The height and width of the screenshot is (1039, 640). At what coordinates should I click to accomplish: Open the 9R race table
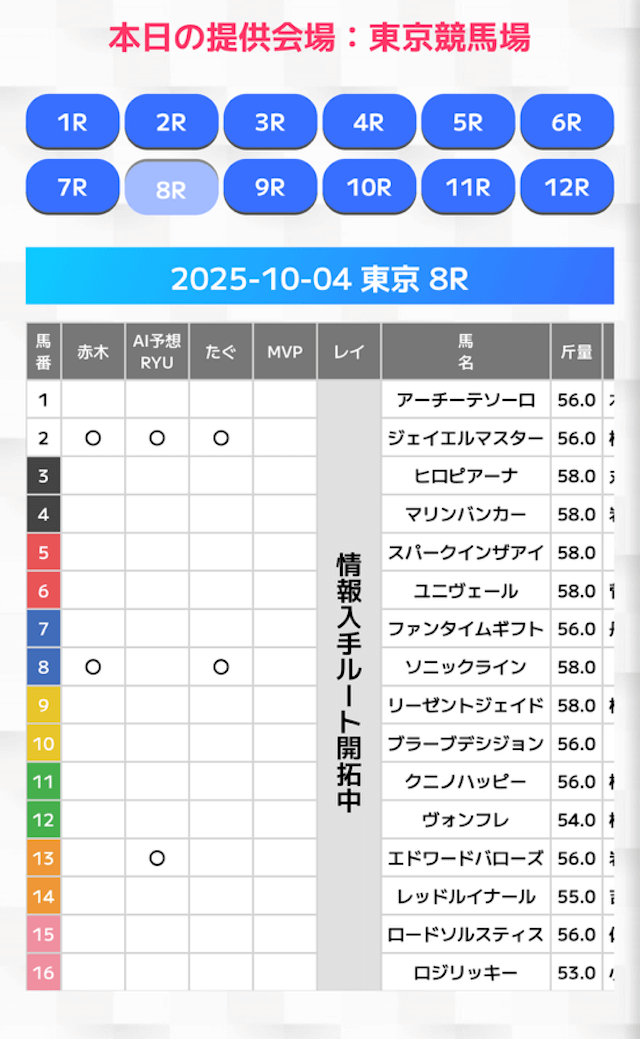(270, 187)
